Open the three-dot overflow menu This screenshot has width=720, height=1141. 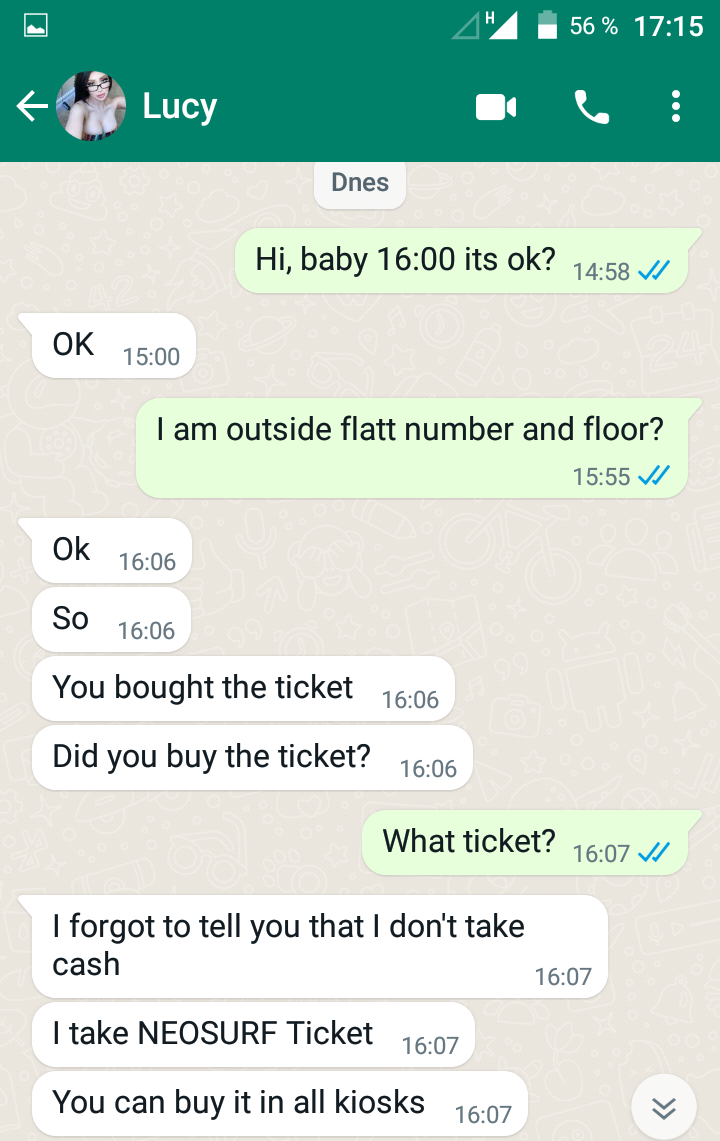(x=676, y=106)
